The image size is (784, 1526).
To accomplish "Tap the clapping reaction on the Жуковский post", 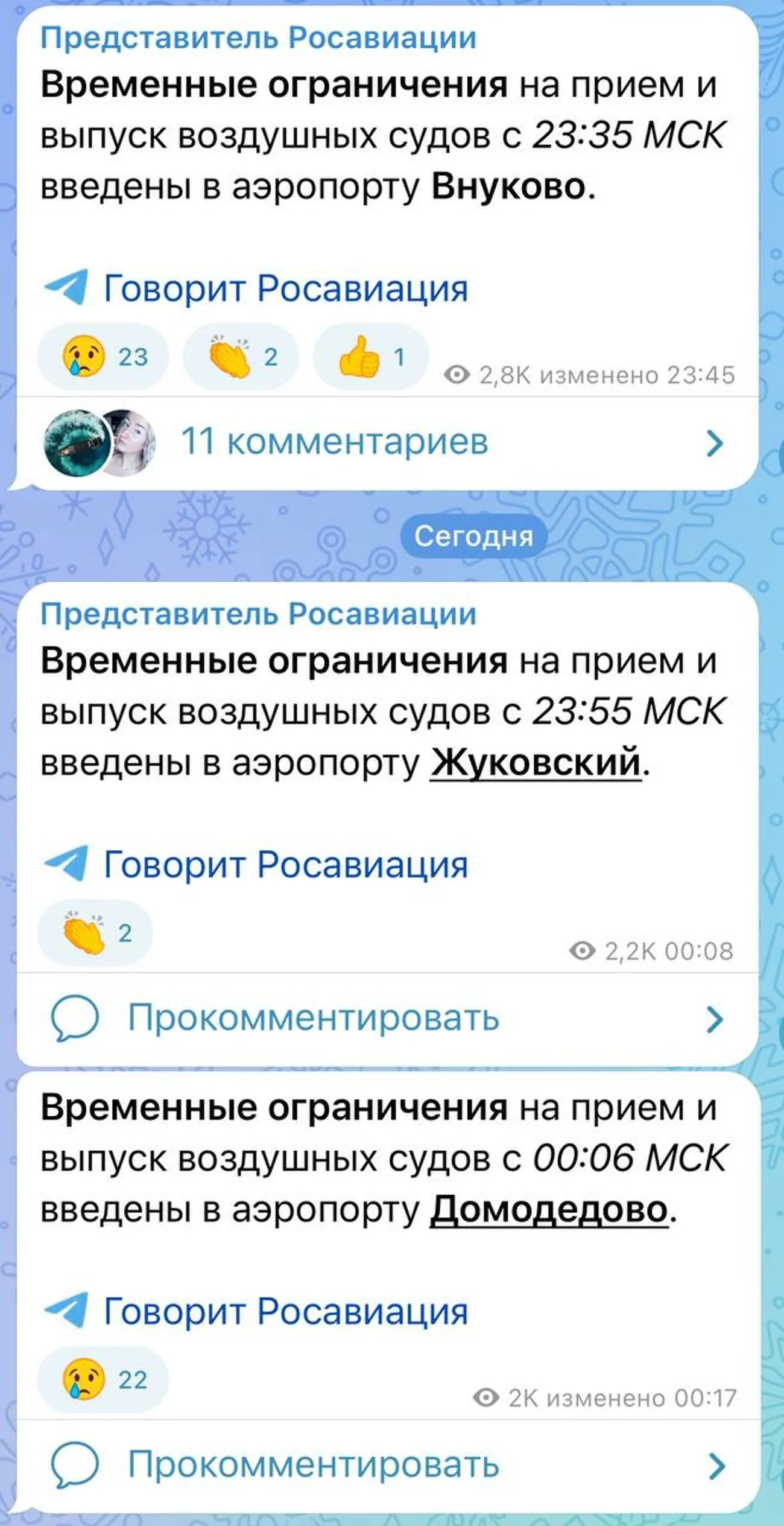I will pyautogui.click(x=95, y=933).
